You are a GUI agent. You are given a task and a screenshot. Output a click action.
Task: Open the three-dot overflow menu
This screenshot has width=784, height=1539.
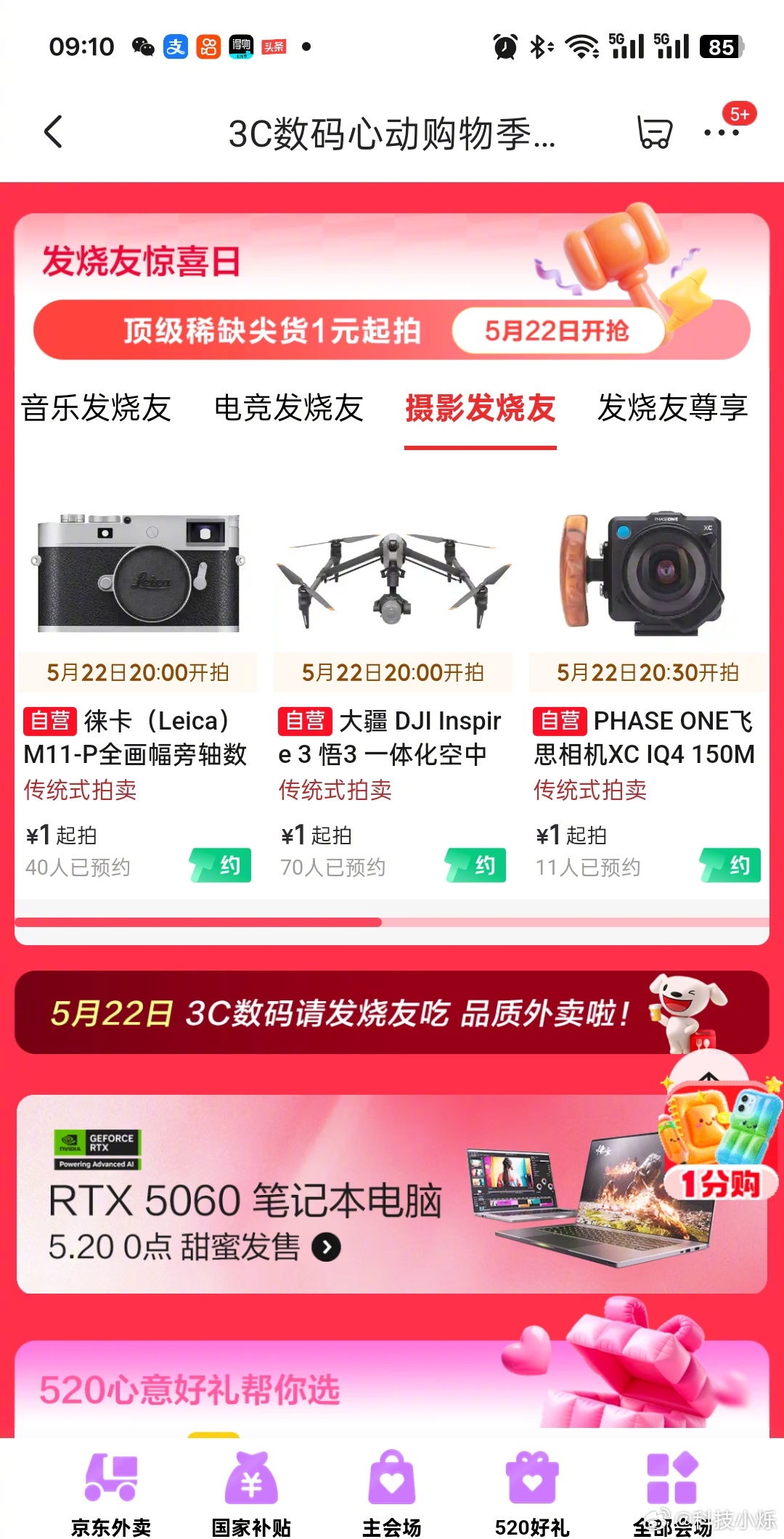pyautogui.click(x=721, y=133)
